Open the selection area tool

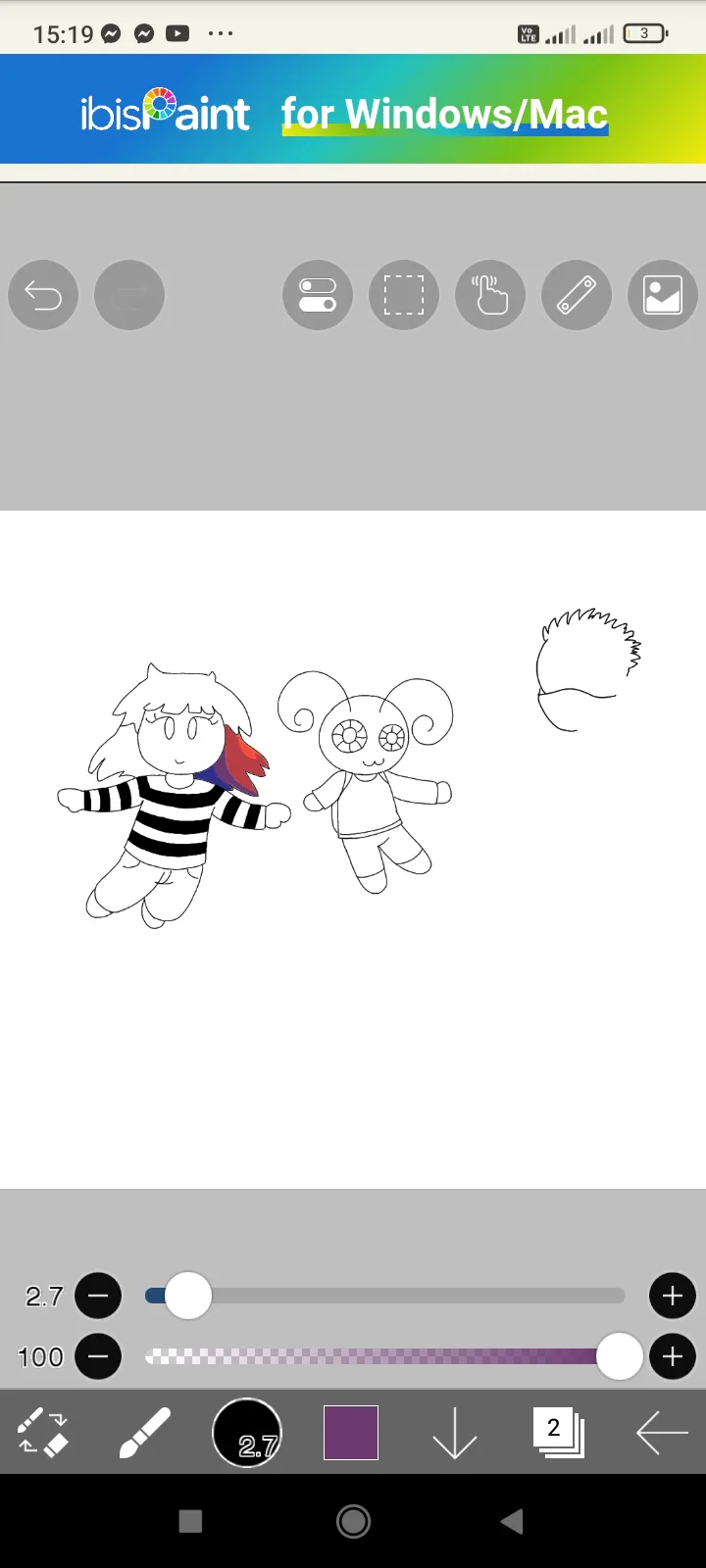coord(404,295)
